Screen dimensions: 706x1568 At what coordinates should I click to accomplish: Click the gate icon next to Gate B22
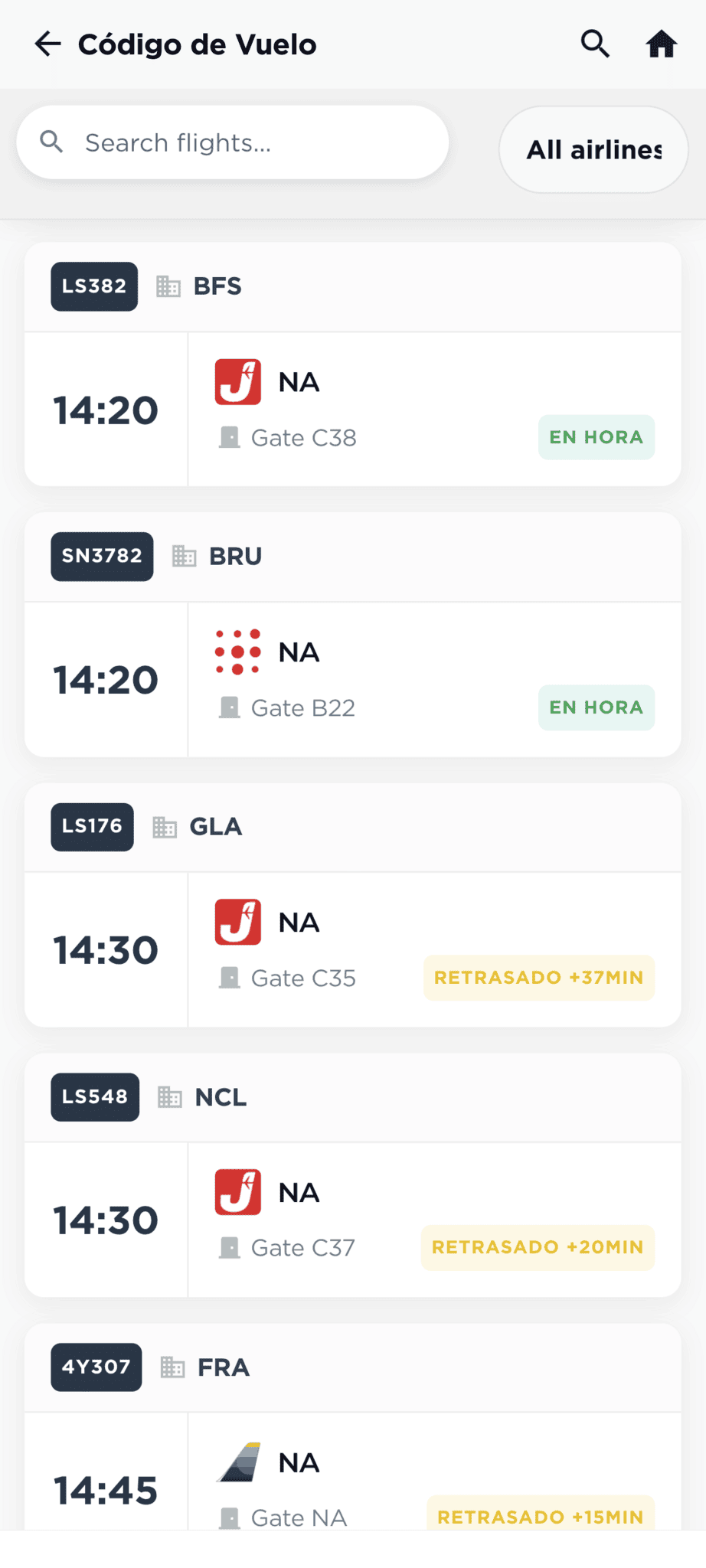click(x=228, y=707)
